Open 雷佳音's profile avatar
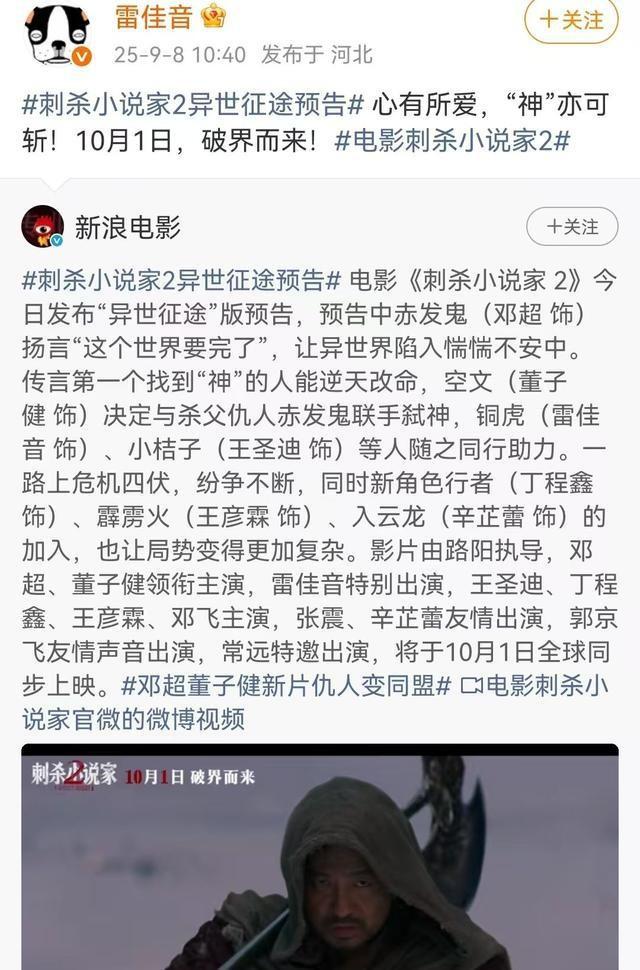Screen dimensions: 640x970 [59, 34]
